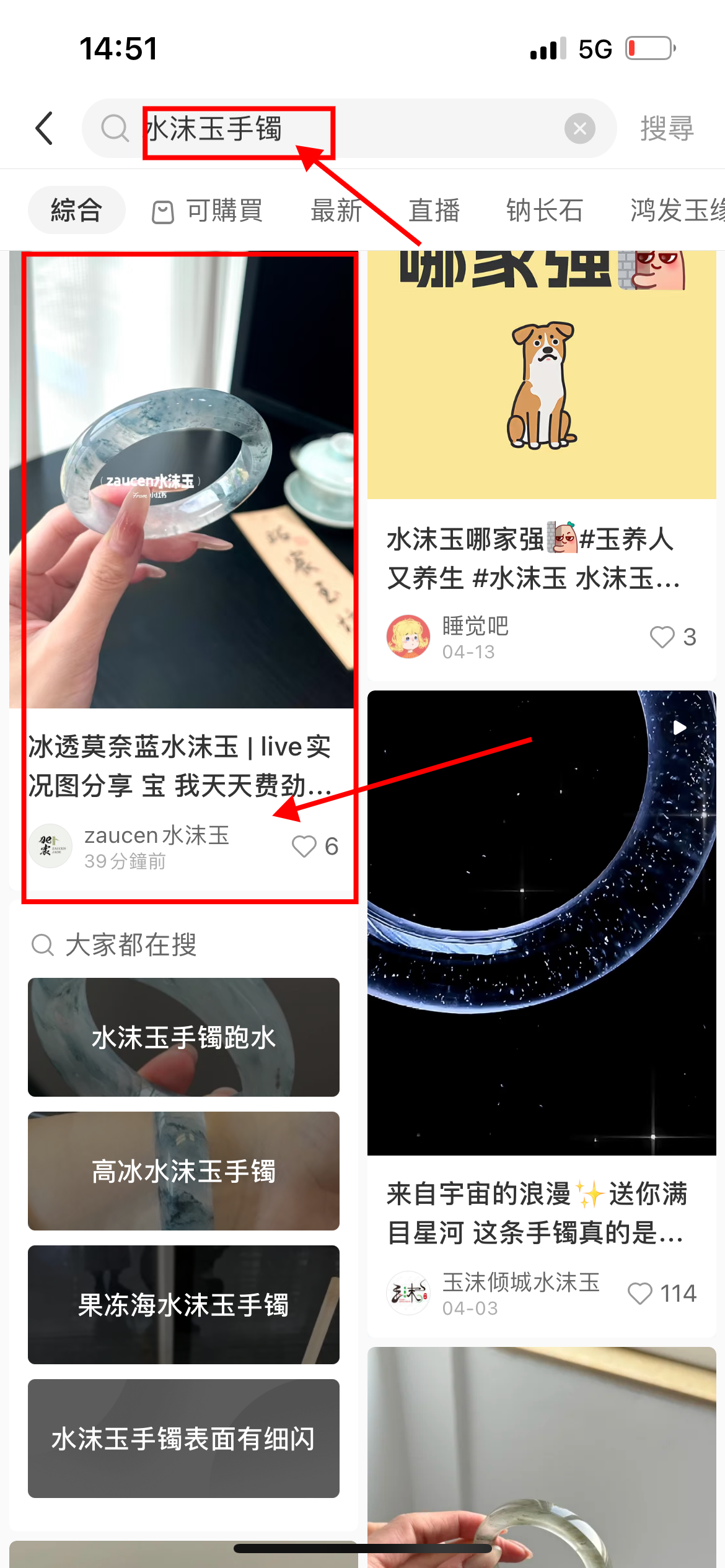Tap the search field containing 水沫玉手镯

(x=349, y=128)
